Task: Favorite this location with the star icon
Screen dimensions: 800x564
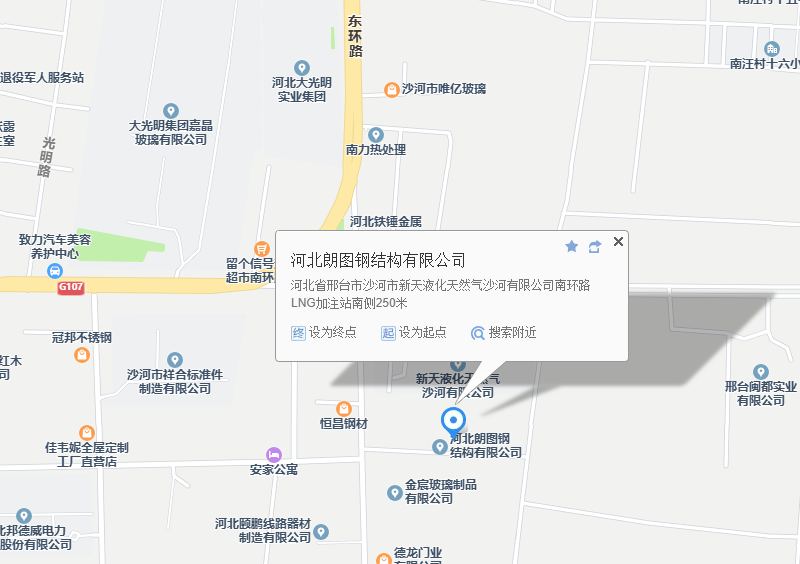Action: pyautogui.click(x=572, y=246)
